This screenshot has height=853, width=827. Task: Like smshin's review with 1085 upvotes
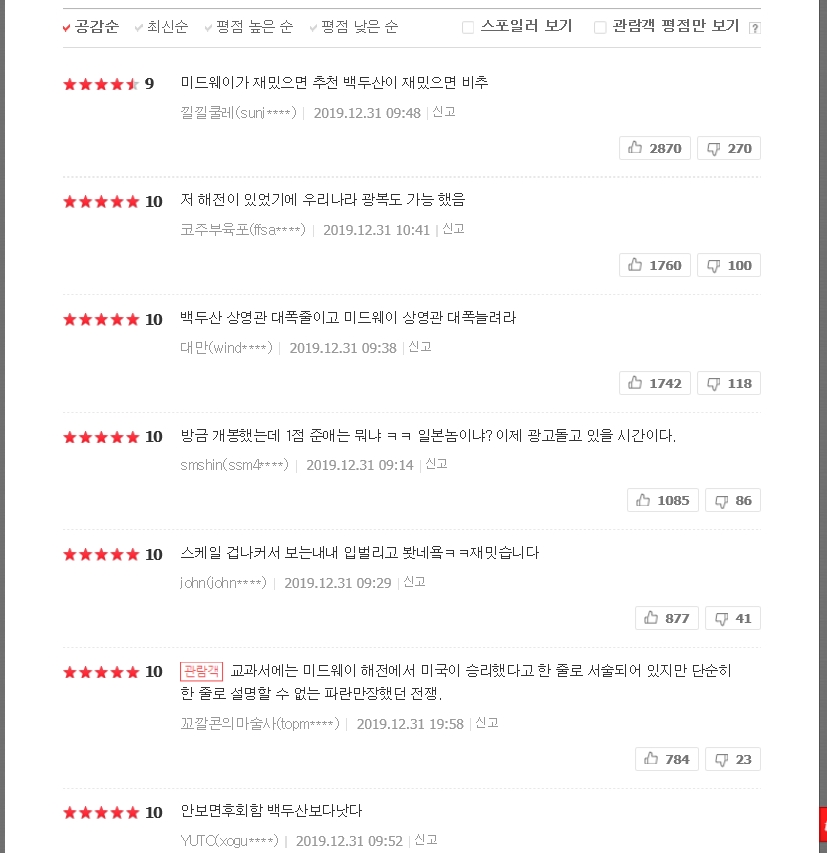662,500
